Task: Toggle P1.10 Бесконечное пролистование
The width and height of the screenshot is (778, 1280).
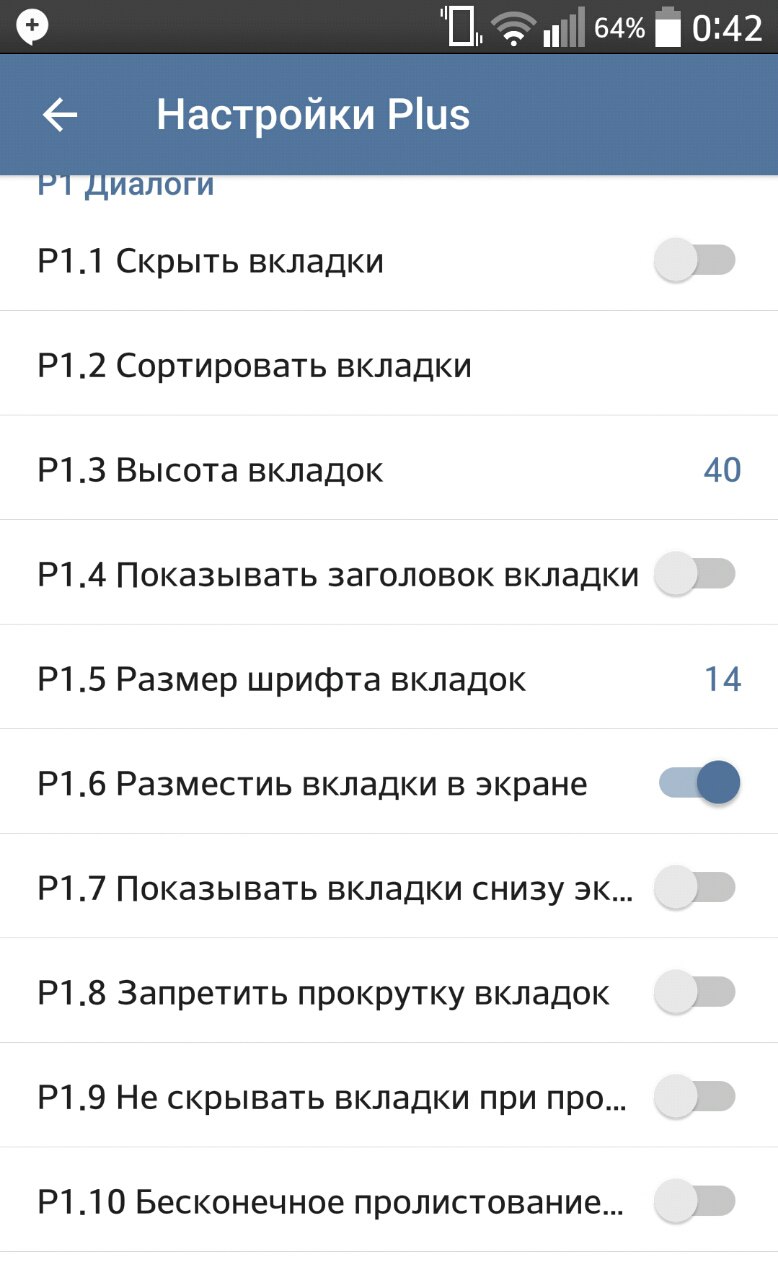Action: [x=695, y=1200]
